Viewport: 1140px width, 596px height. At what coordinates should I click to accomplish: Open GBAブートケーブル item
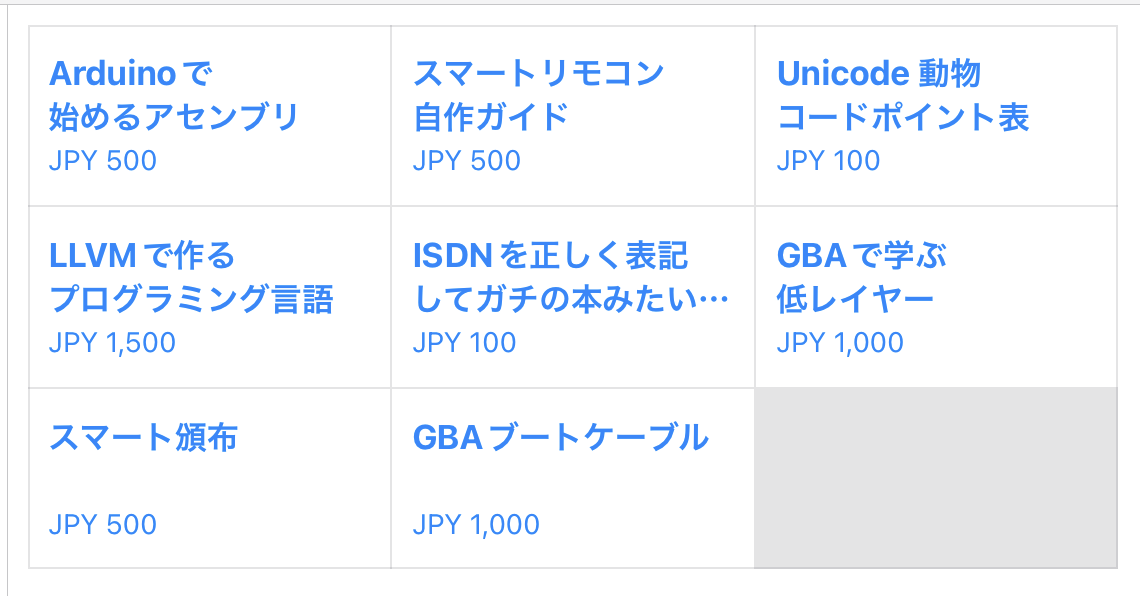coord(560,438)
